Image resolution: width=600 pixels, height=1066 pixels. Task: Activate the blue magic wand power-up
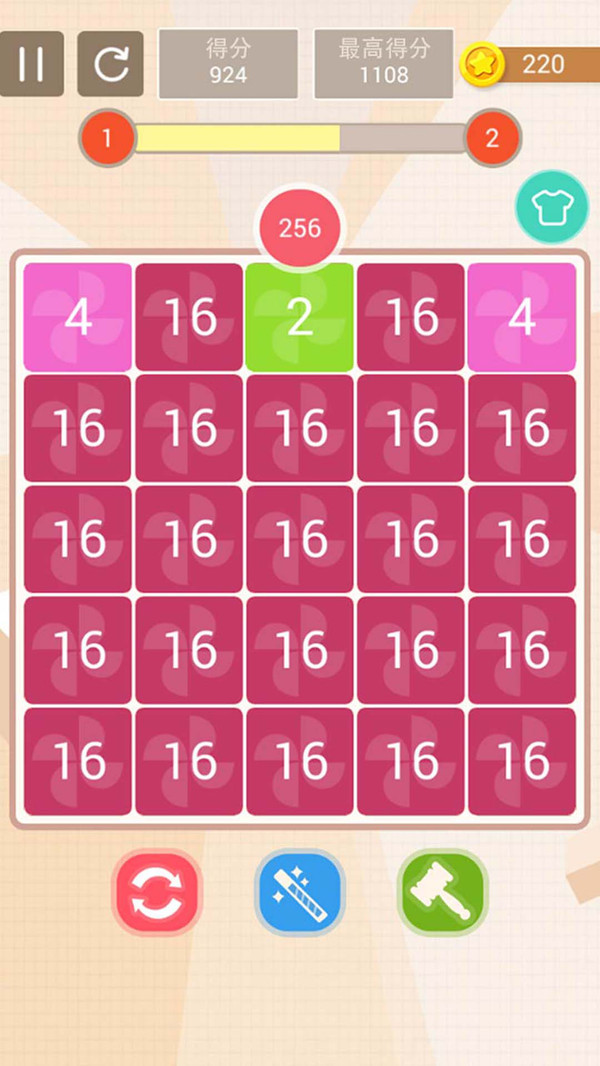(300, 892)
